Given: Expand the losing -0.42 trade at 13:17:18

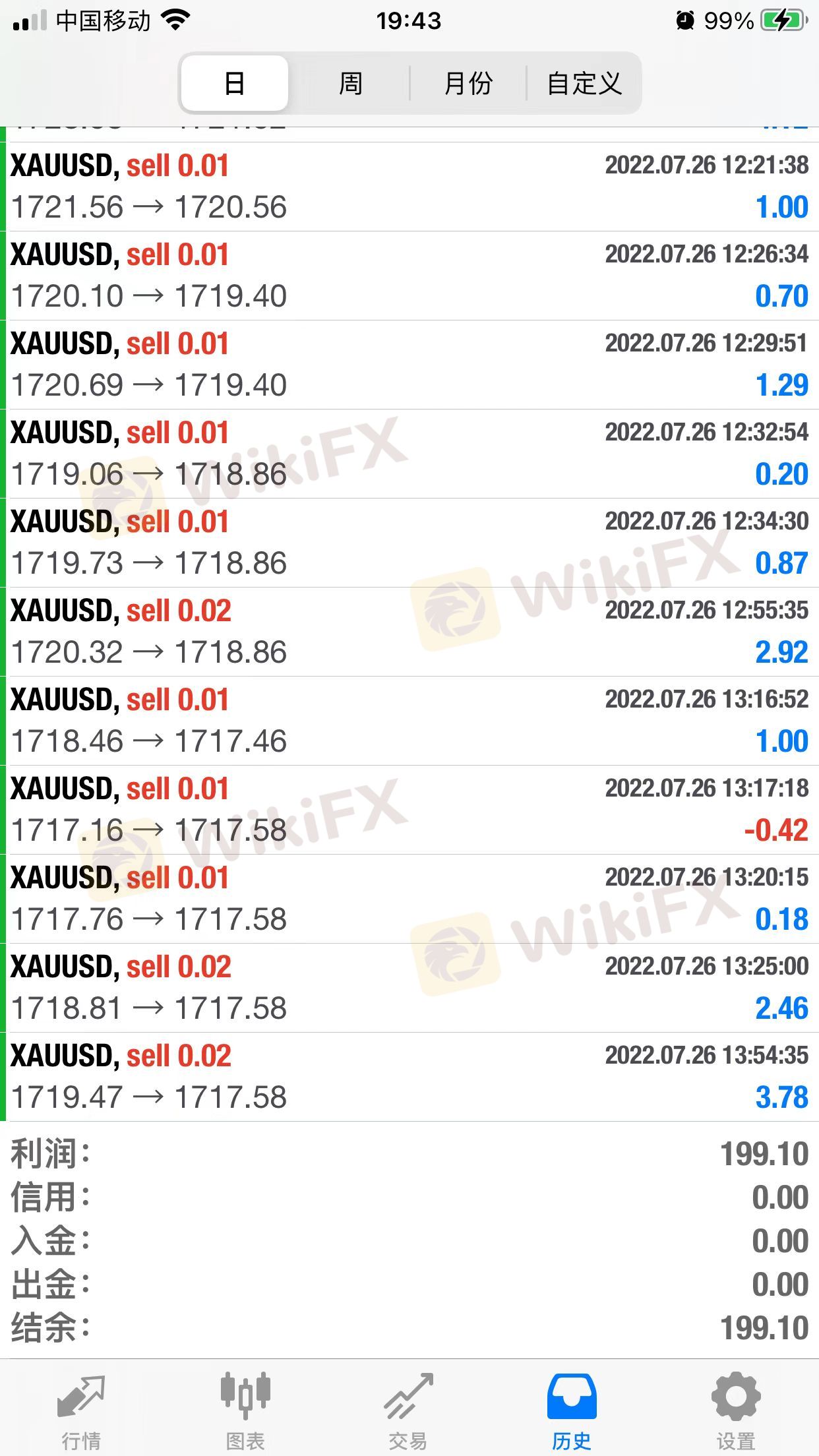Looking at the screenshot, I should tap(409, 810).
